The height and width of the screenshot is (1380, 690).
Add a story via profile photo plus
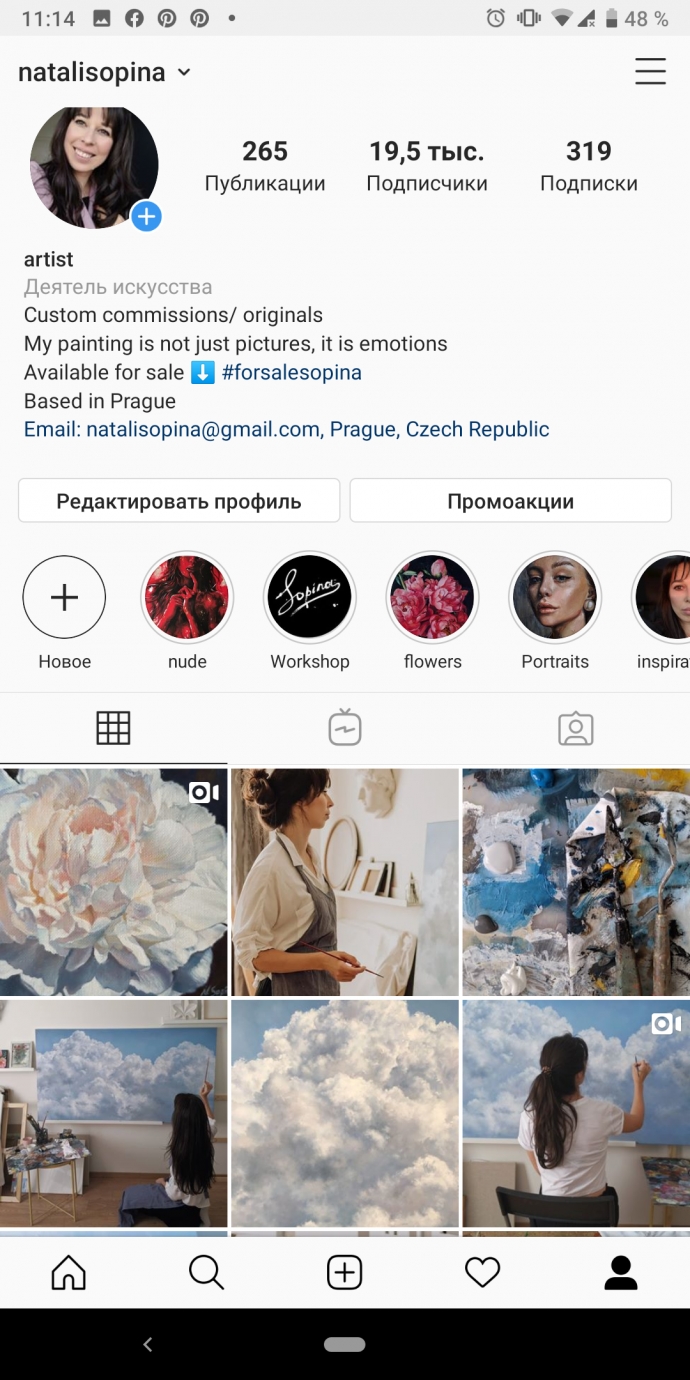pyautogui.click(x=146, y=216)
